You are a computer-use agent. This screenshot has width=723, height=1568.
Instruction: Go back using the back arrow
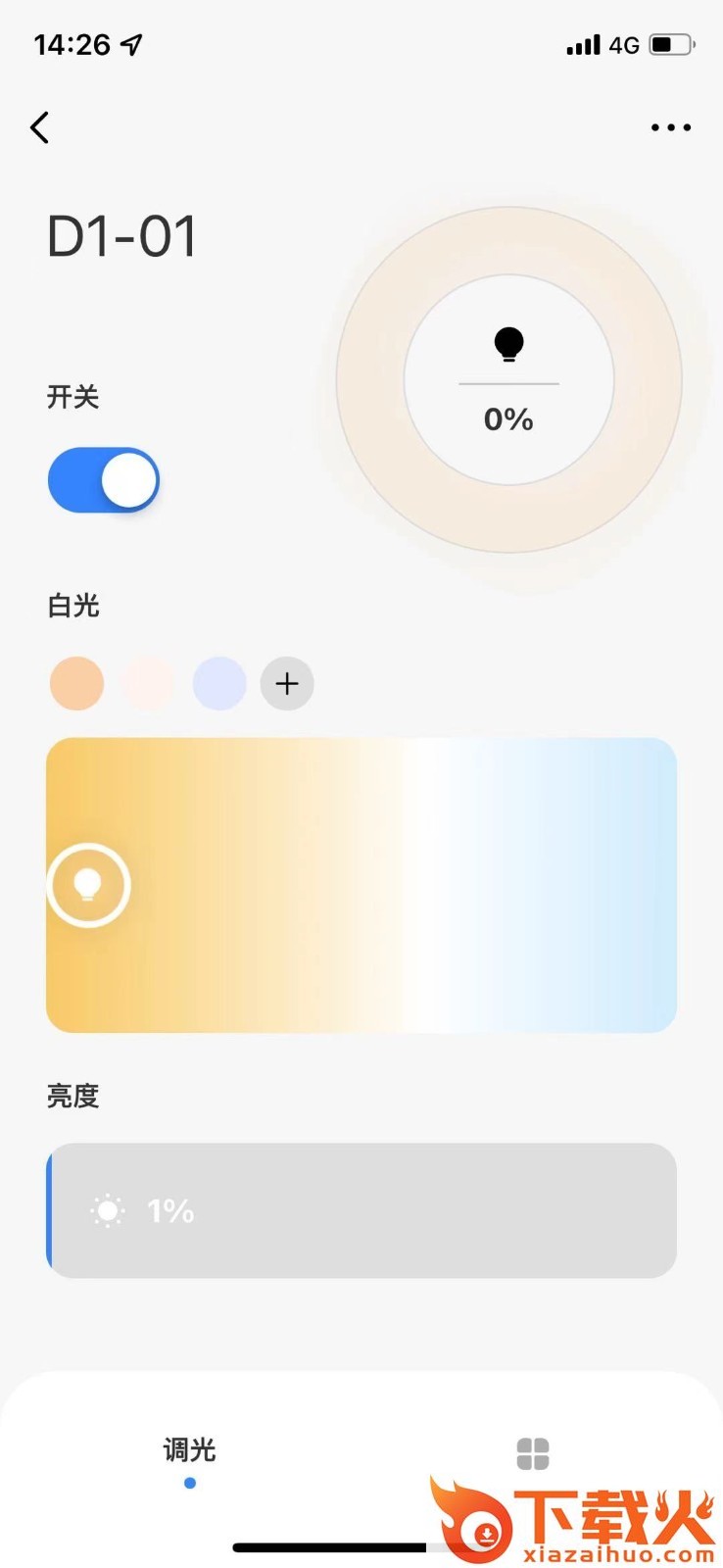(40, 127)
